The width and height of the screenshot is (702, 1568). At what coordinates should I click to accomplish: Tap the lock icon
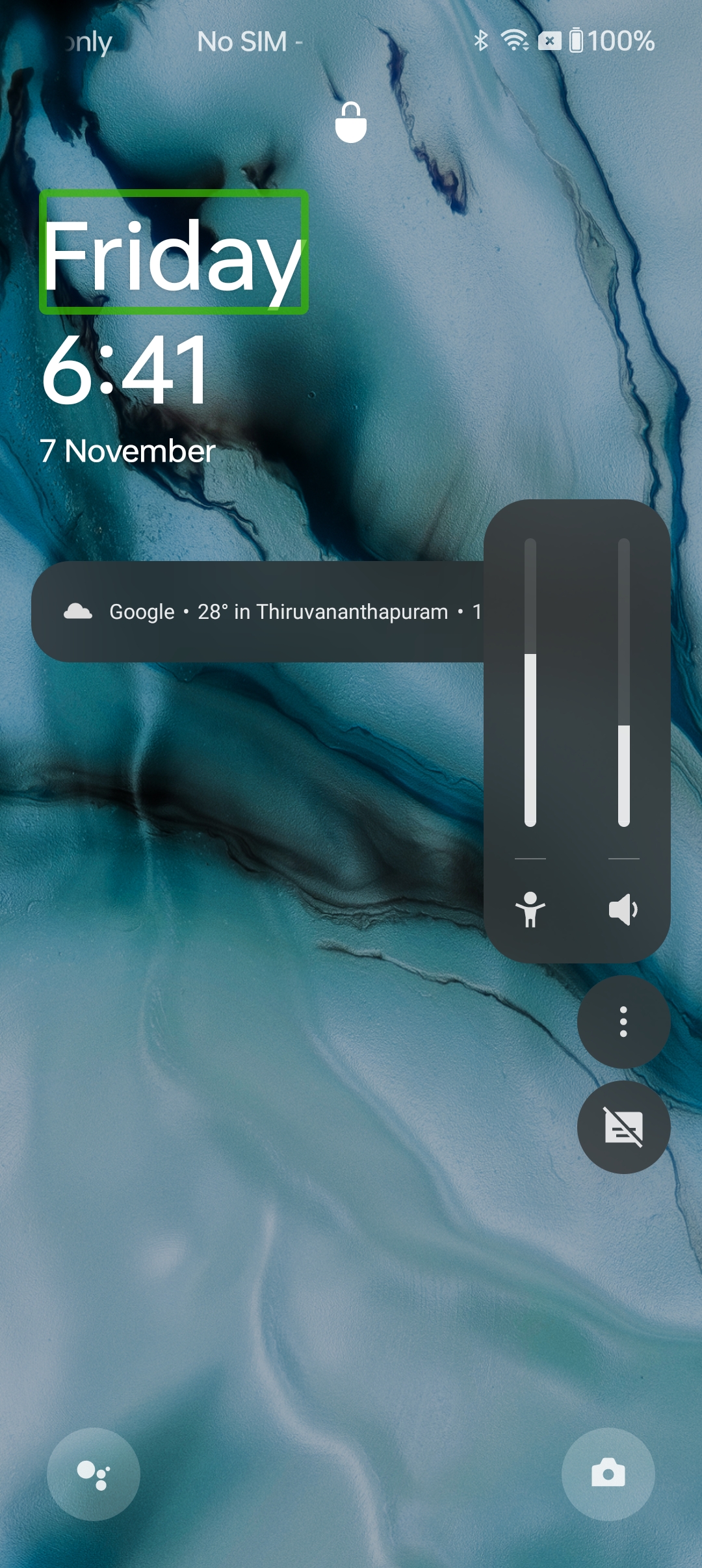pyautogui.click(x=351, y=122)
